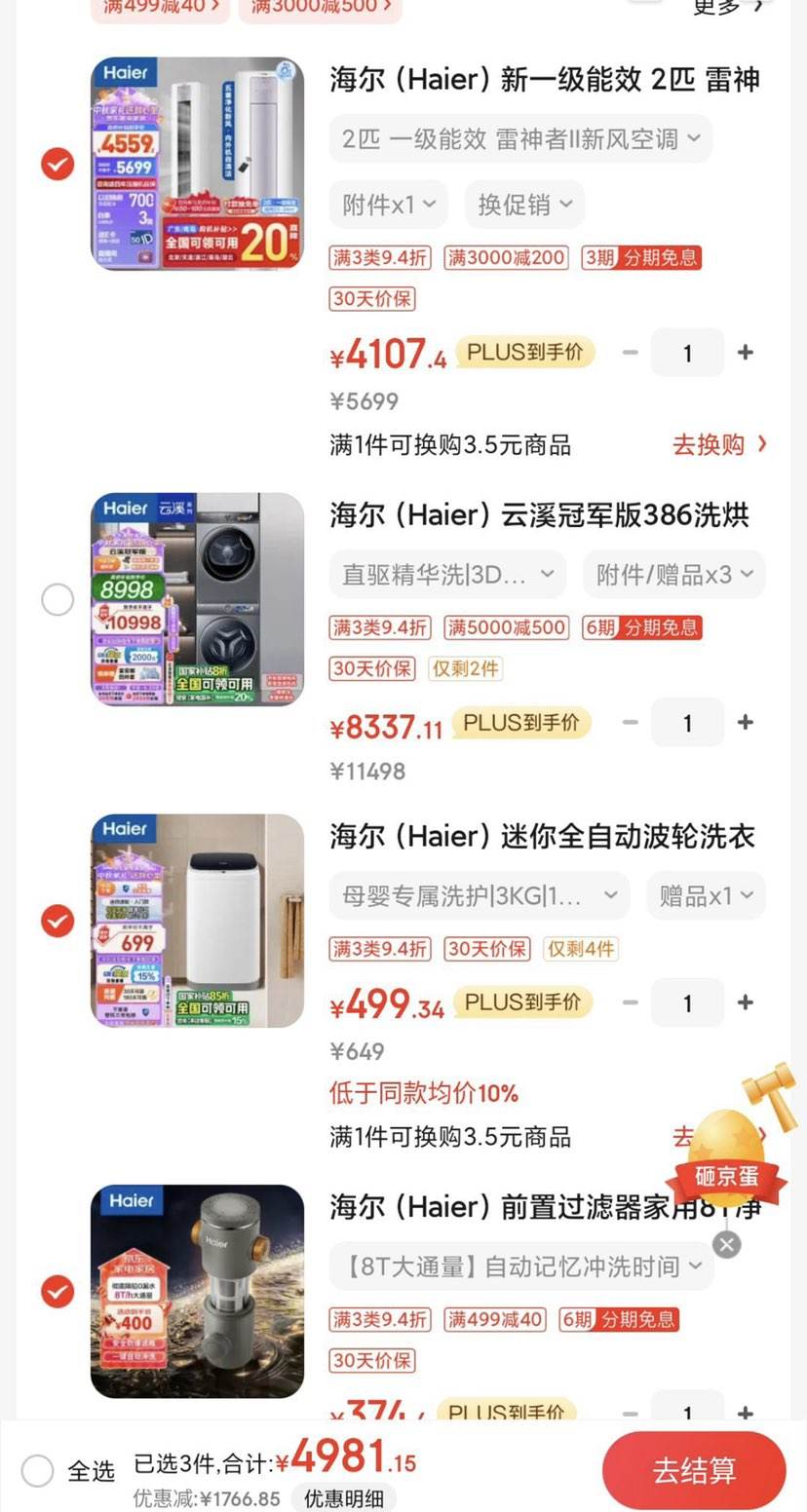
Task: Click the 满3类9.4折 tag on the washer-dryer
Action: [379, 627]
